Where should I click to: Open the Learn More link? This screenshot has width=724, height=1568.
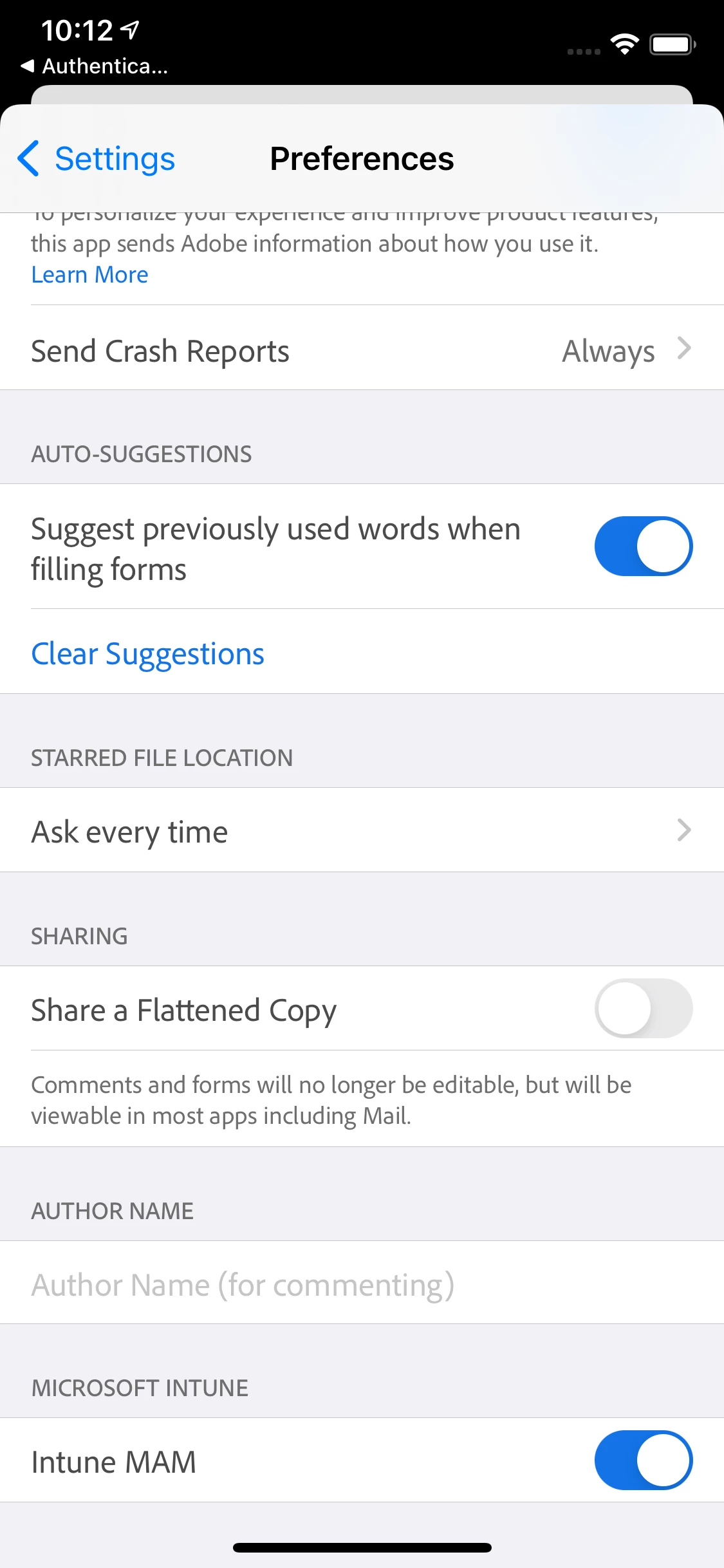click(89, 275)
